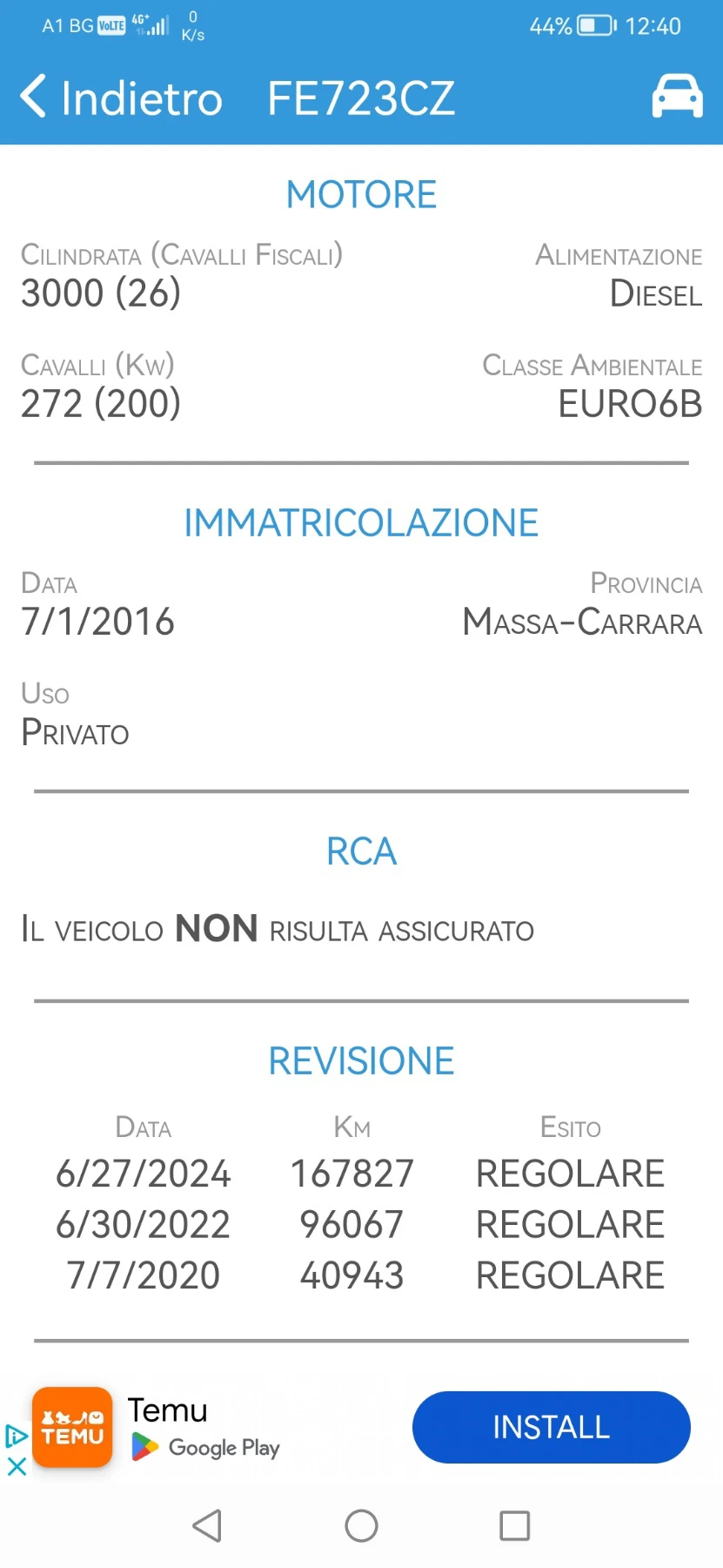Close the Temu ad banner
The width and height of the screenshot is (723, 1568).
17,1467
